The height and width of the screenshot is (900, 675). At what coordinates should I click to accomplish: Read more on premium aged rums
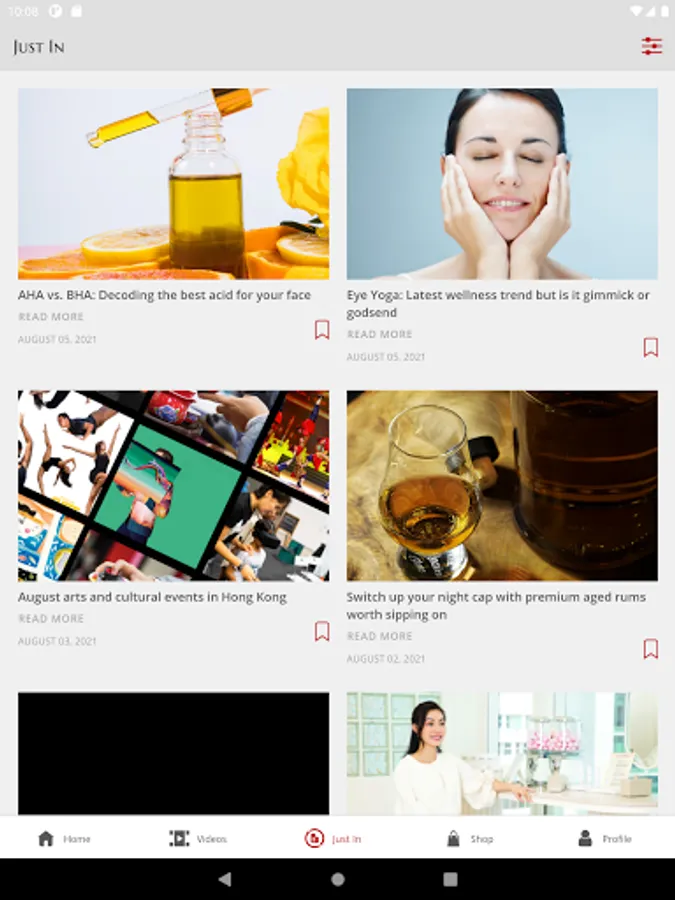(x=380, y=637)
